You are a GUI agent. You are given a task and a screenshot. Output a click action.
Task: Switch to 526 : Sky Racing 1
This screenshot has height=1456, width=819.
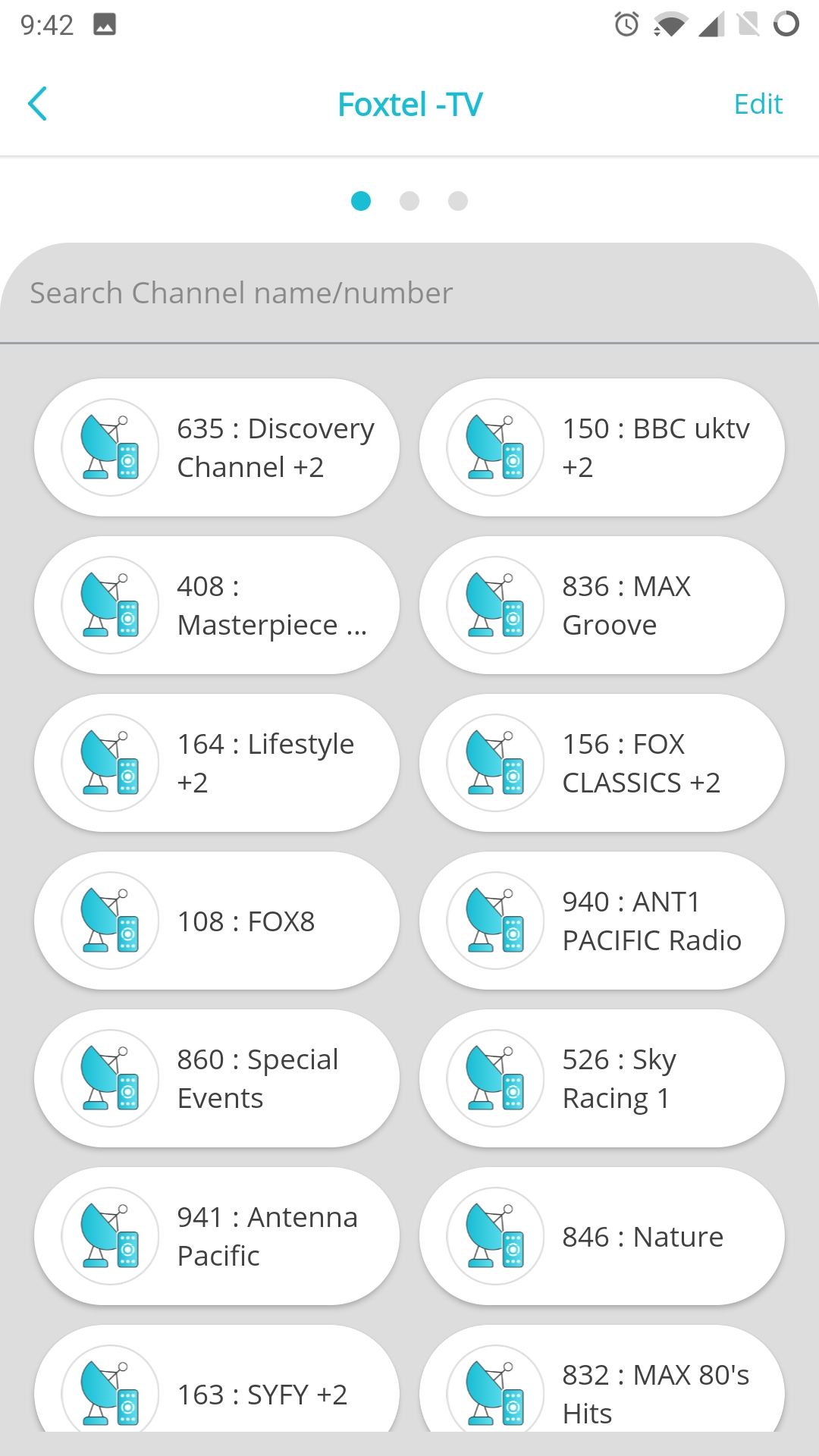click(602, 1078)
